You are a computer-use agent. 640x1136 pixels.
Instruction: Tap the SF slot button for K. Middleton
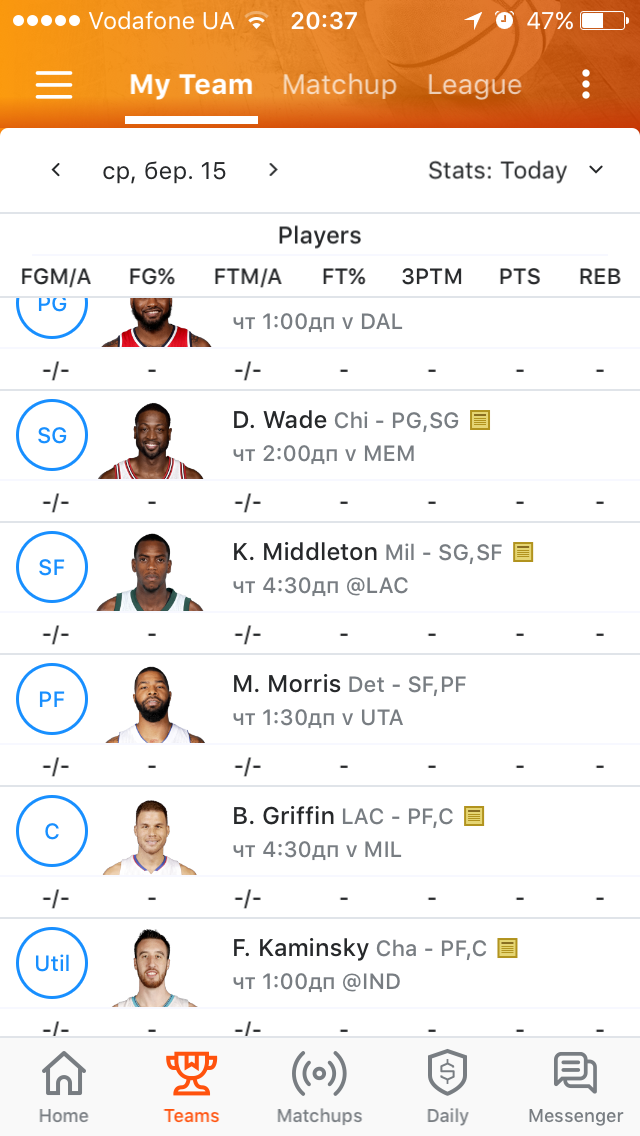pos(52,567)
